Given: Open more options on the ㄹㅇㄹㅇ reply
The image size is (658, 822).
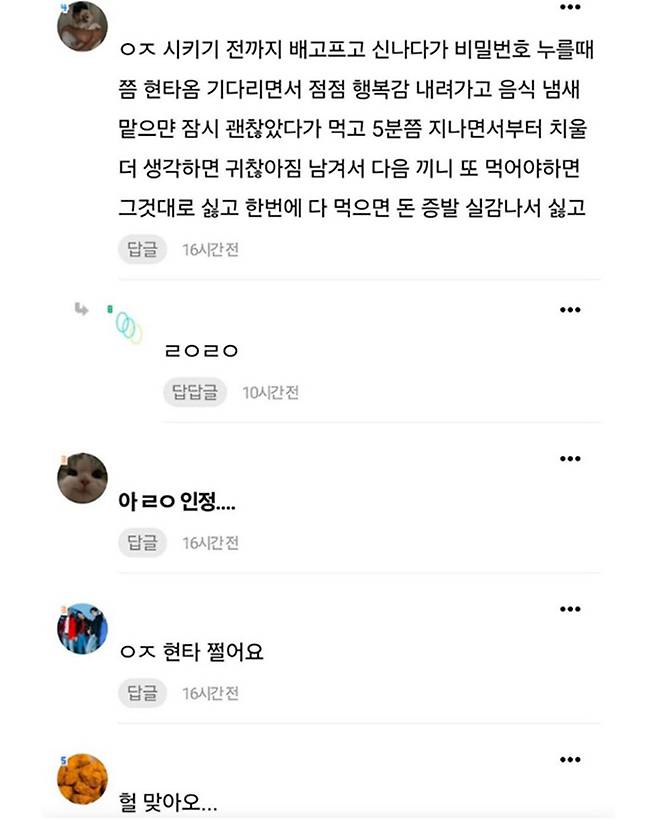Looking at the screenshot, I should (570, 310).
